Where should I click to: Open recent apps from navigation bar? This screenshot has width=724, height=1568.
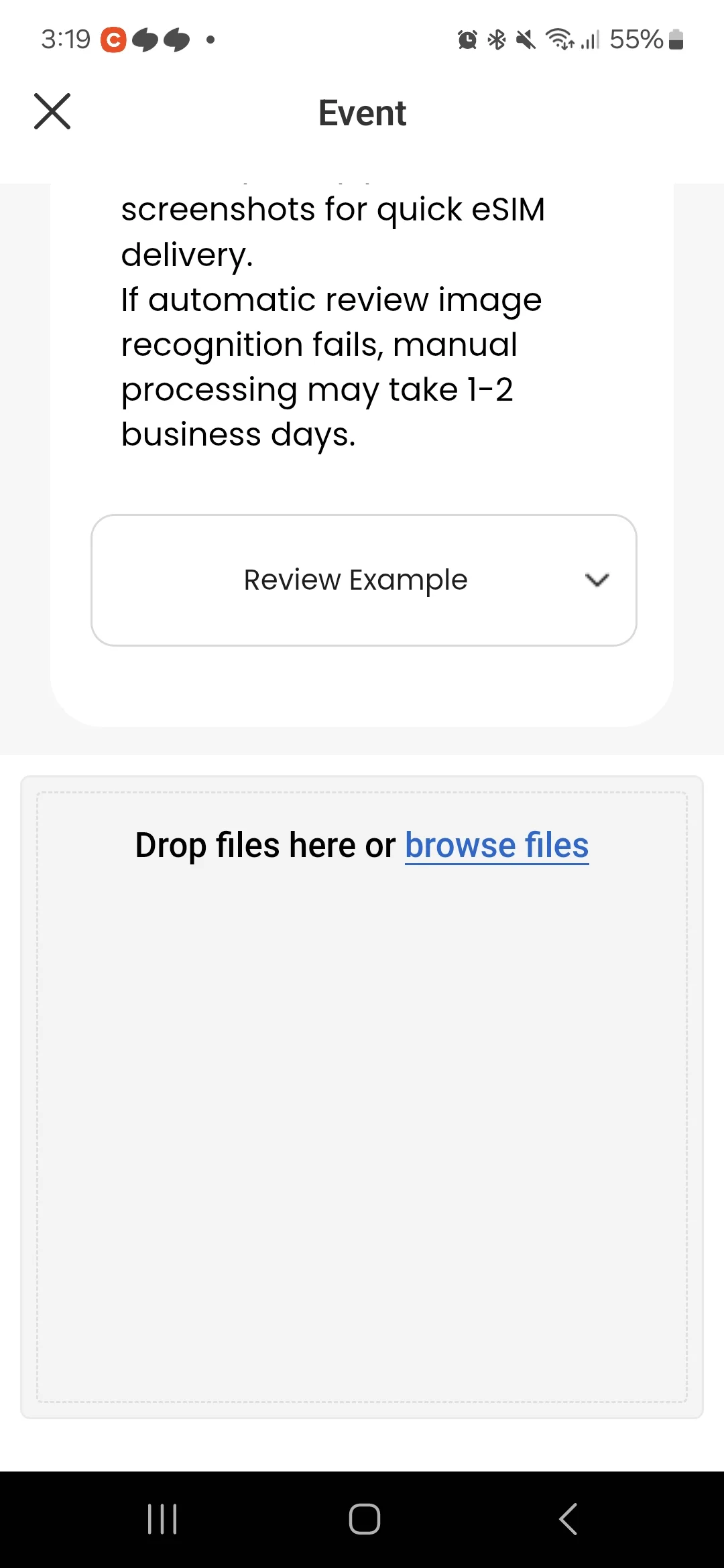point(162,1518)
